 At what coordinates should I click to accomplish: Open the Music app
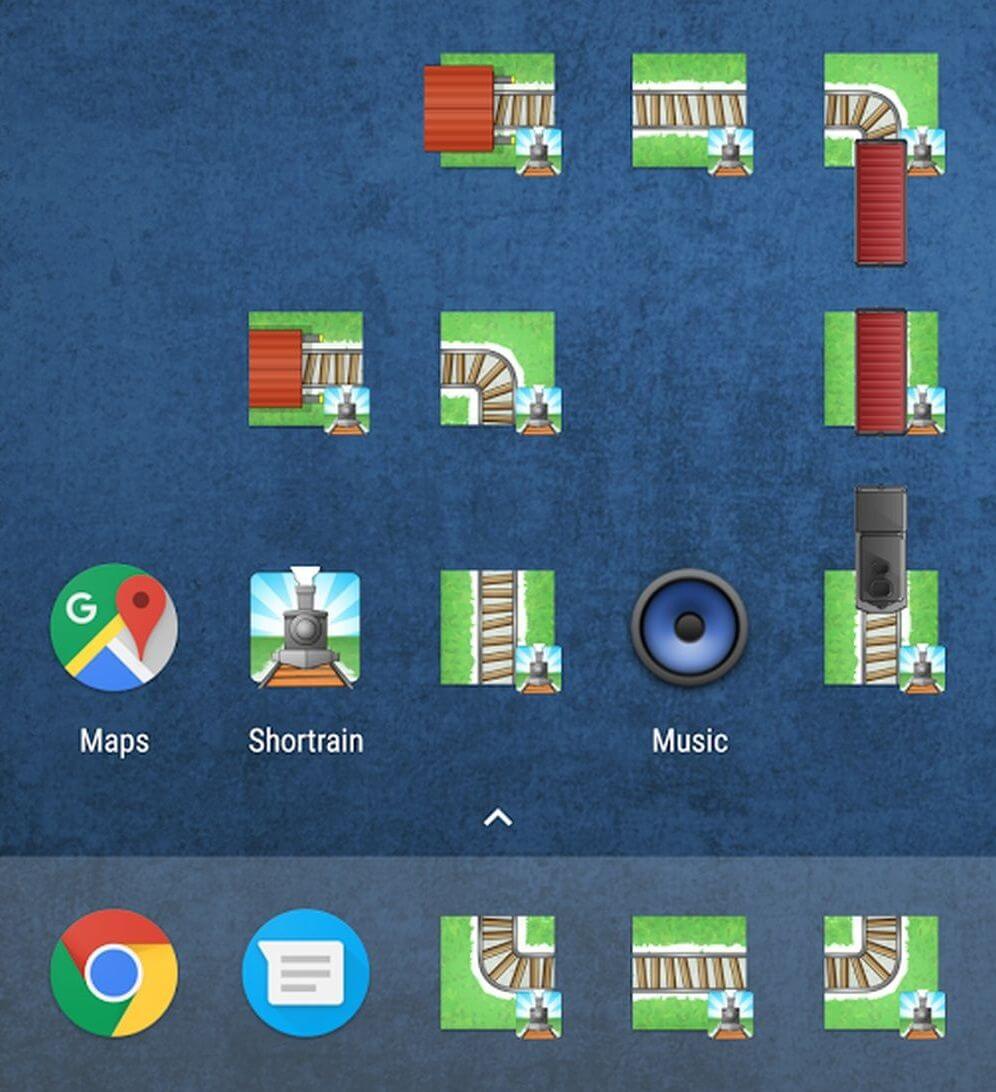pyautogui.click(x=689, y=627)
